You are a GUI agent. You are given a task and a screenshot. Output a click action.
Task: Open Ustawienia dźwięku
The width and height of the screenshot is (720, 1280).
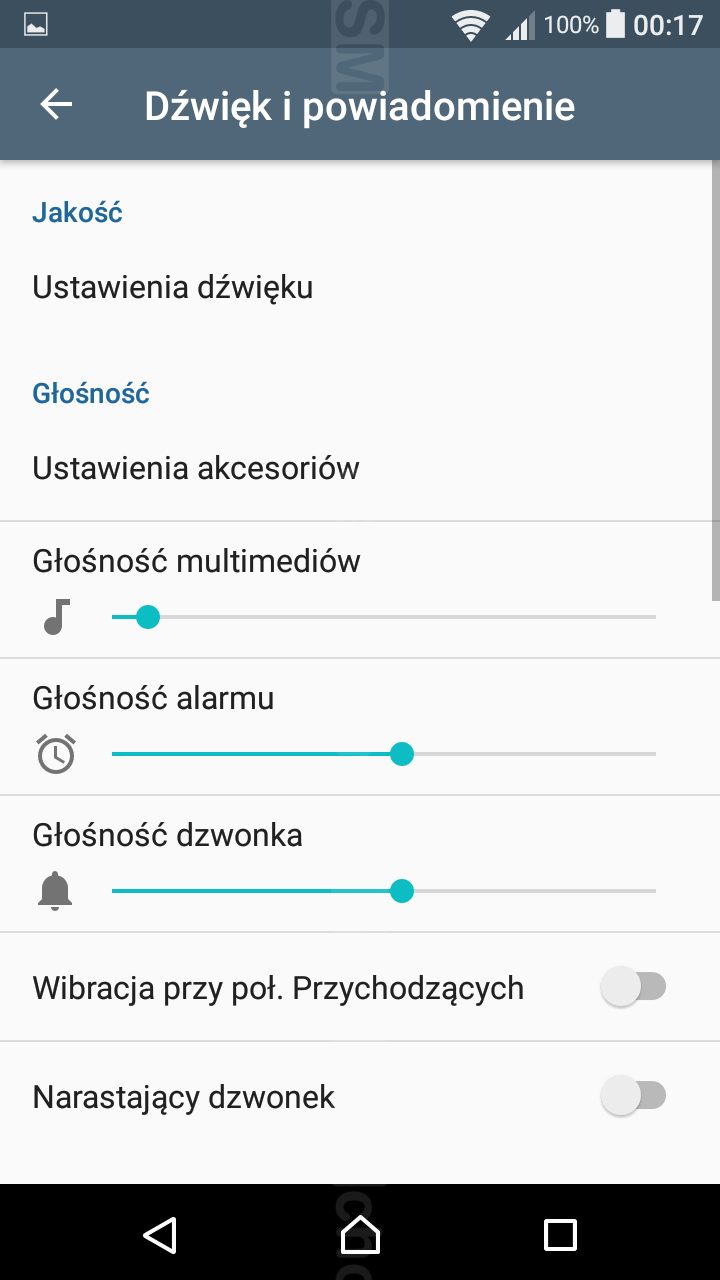point(360,288)
